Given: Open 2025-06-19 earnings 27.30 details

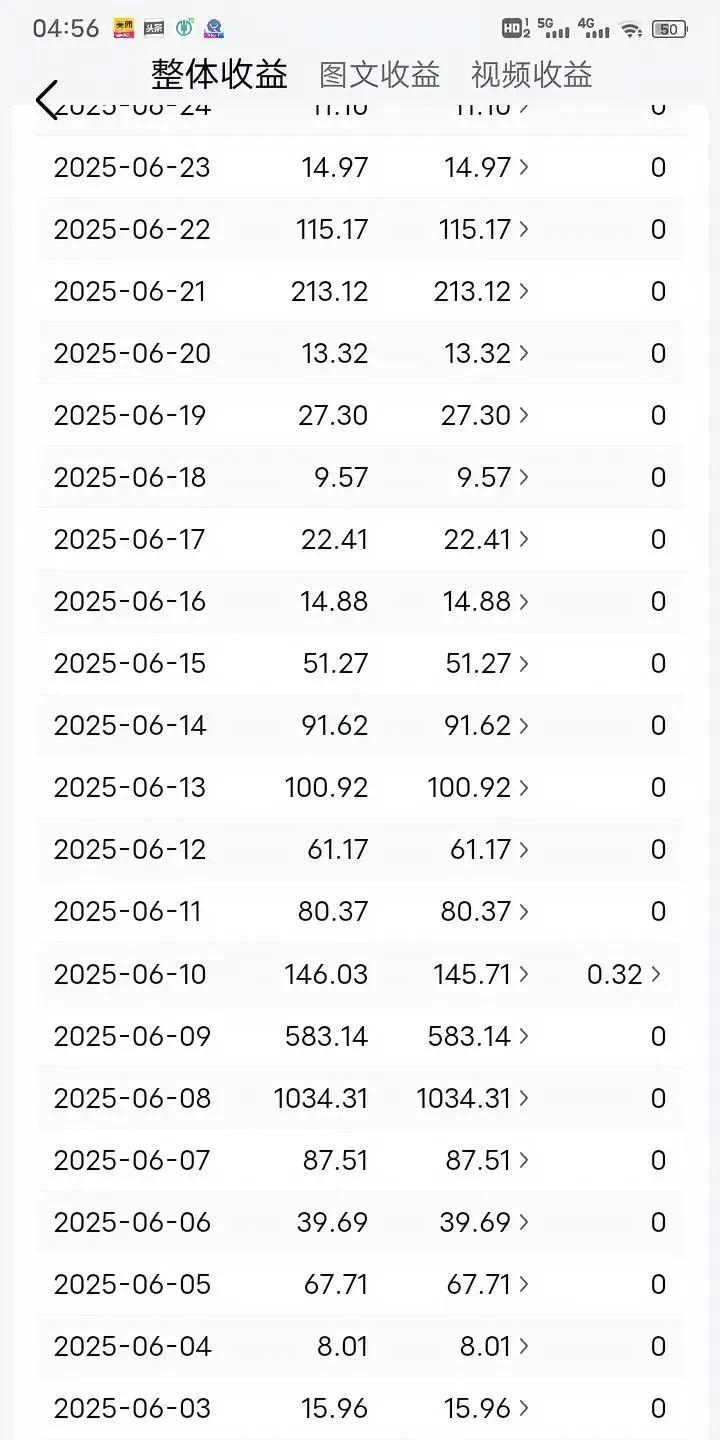Looking at the screenshot, I should 485,415.
